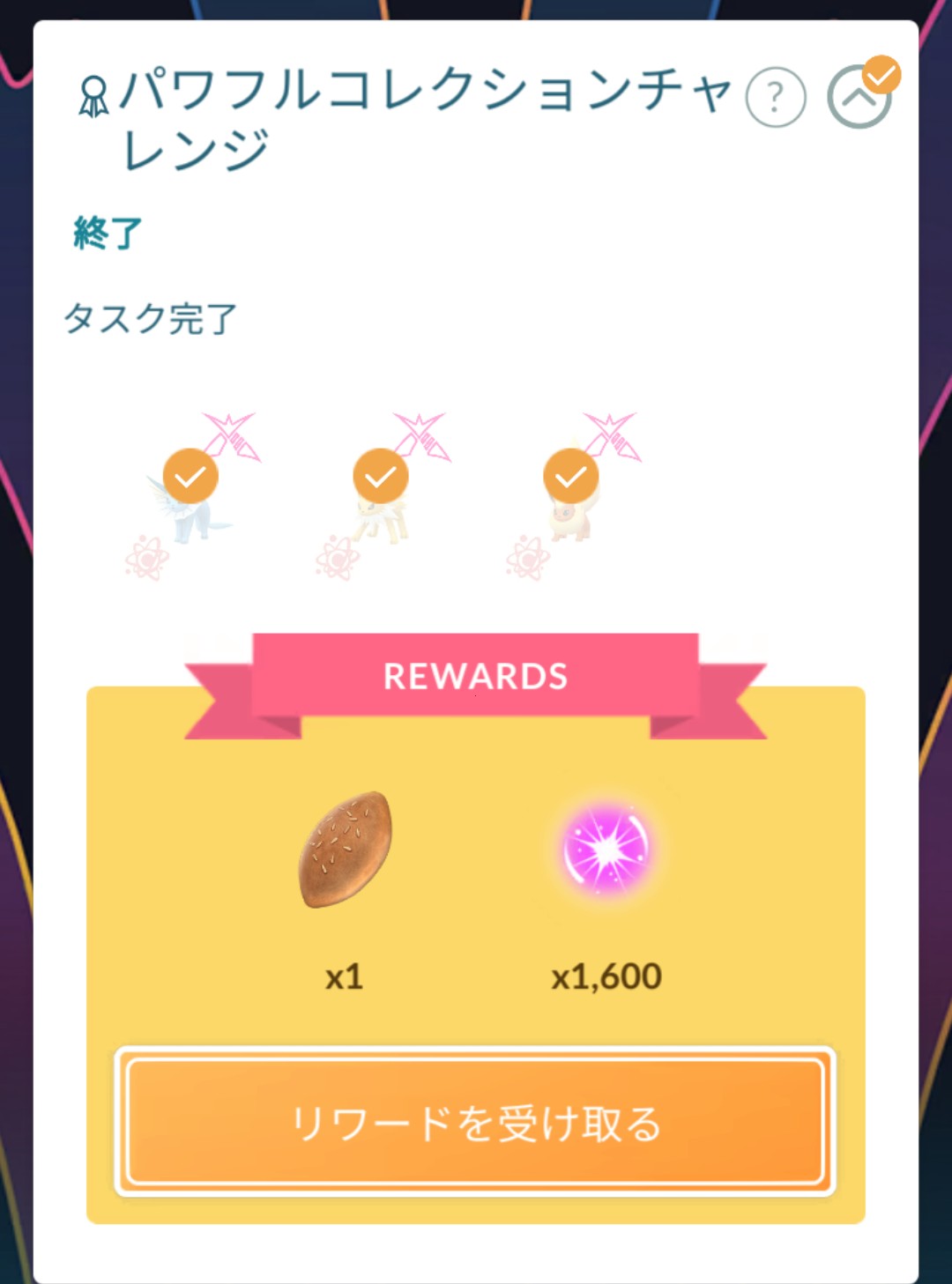This screenshot has height=1284, width=952.
Task: Collapse the collection challenge card
Action: (859, 97)
